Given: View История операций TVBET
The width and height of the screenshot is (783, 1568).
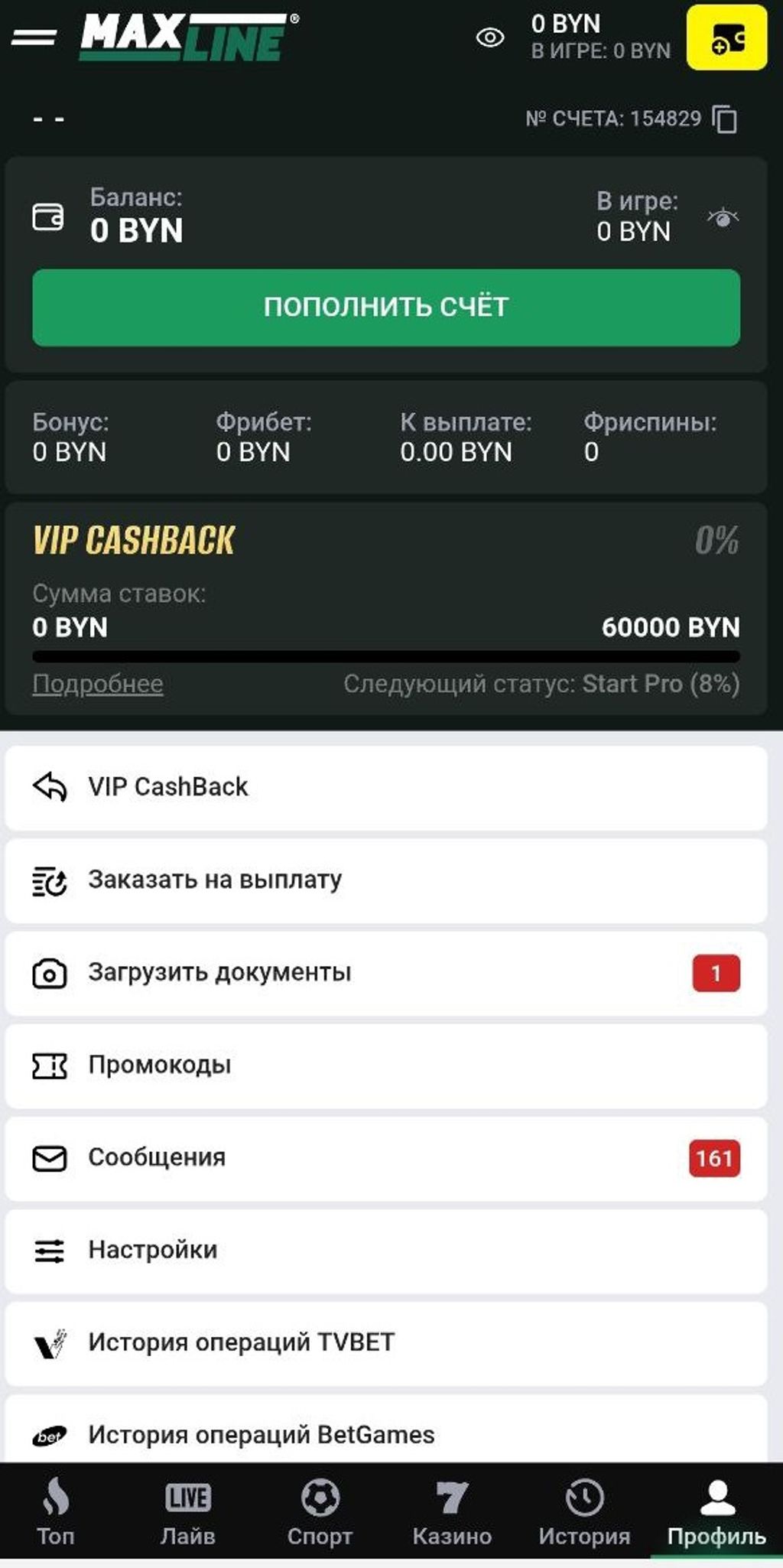Looking at the screenshot, I should pos(386,1343).
